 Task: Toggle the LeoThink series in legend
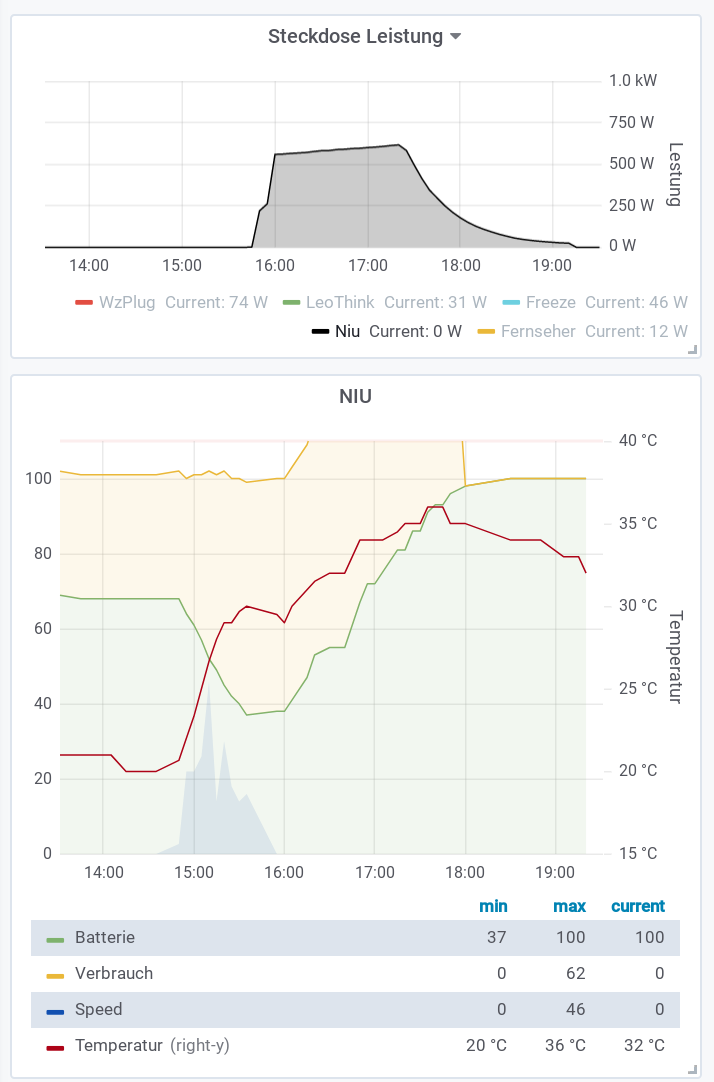click(340, 302)
